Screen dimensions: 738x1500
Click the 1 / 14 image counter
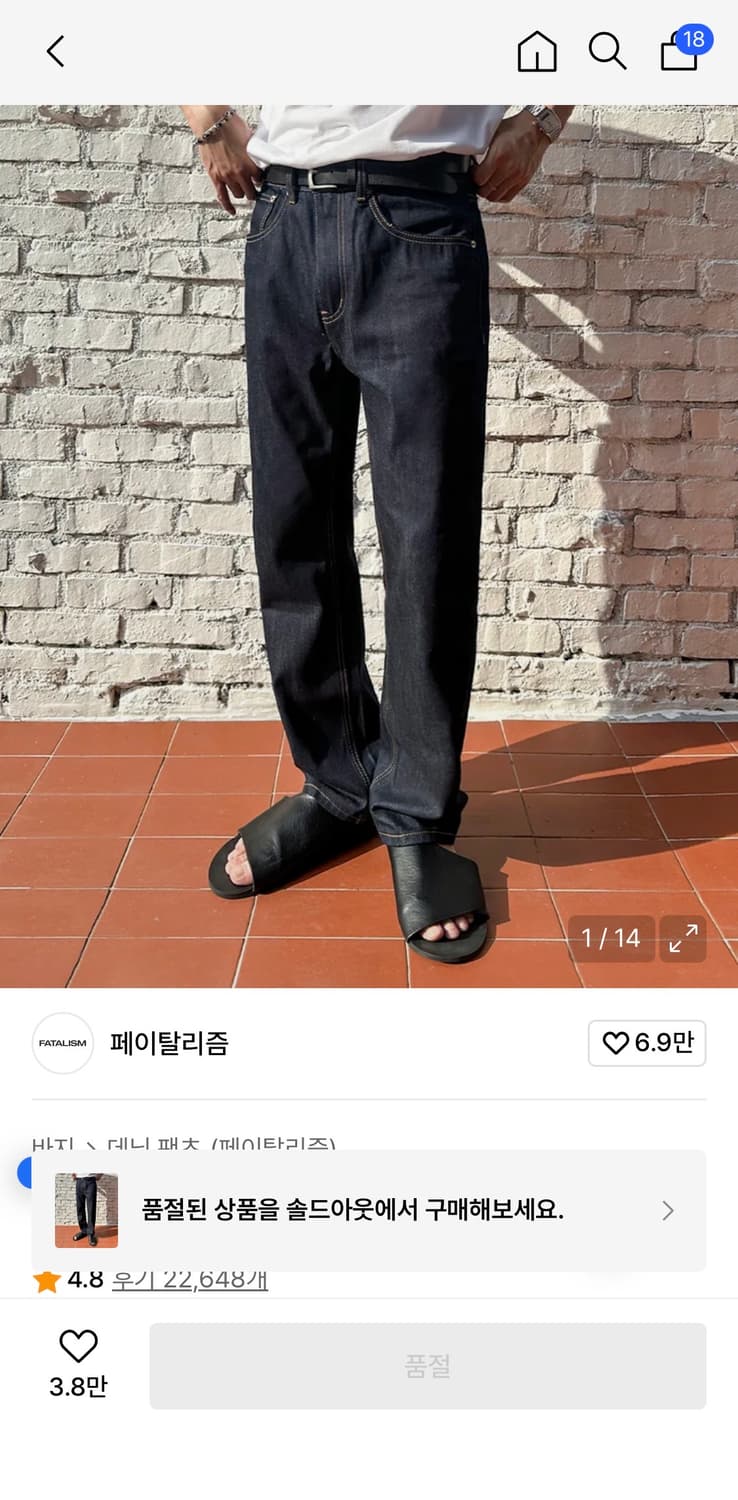pyautogui.click(x=611, y=939)
